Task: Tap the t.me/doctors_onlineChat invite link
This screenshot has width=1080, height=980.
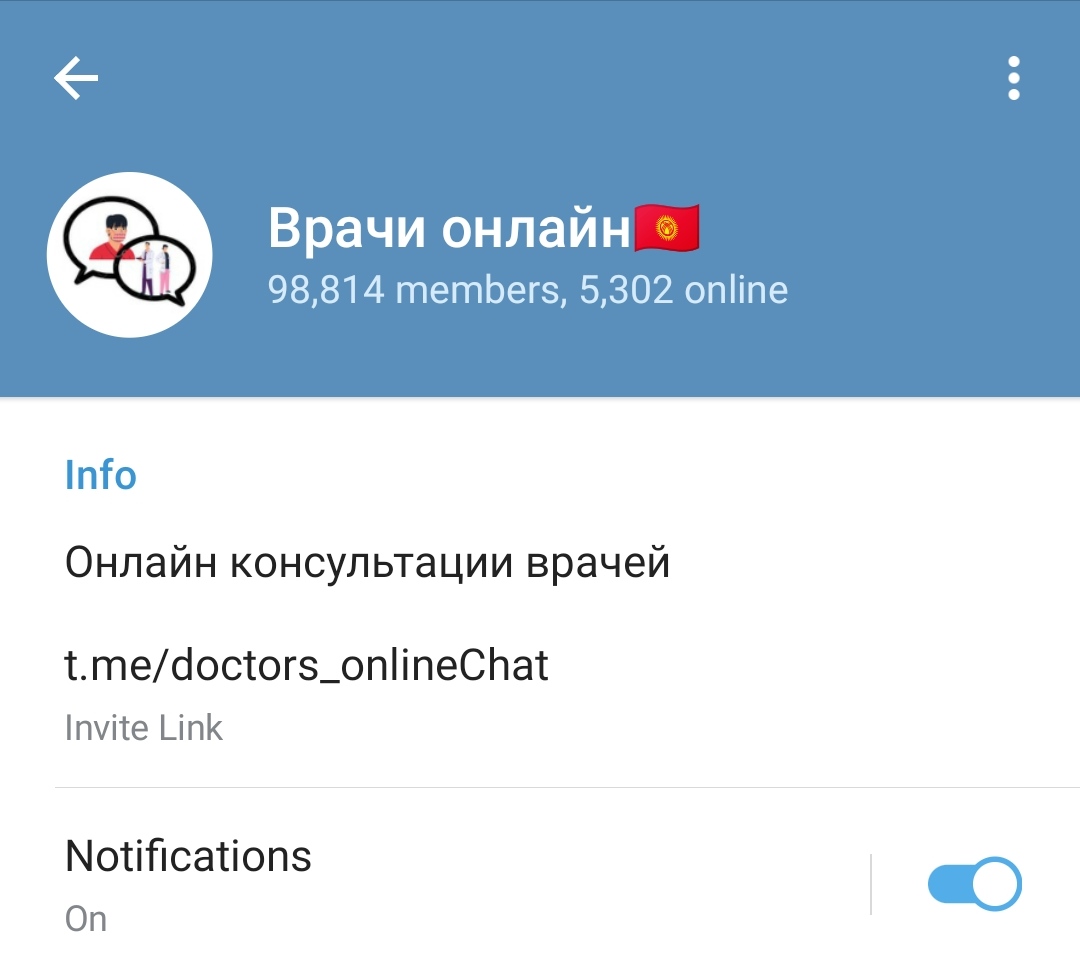Action: click(306, 666)
